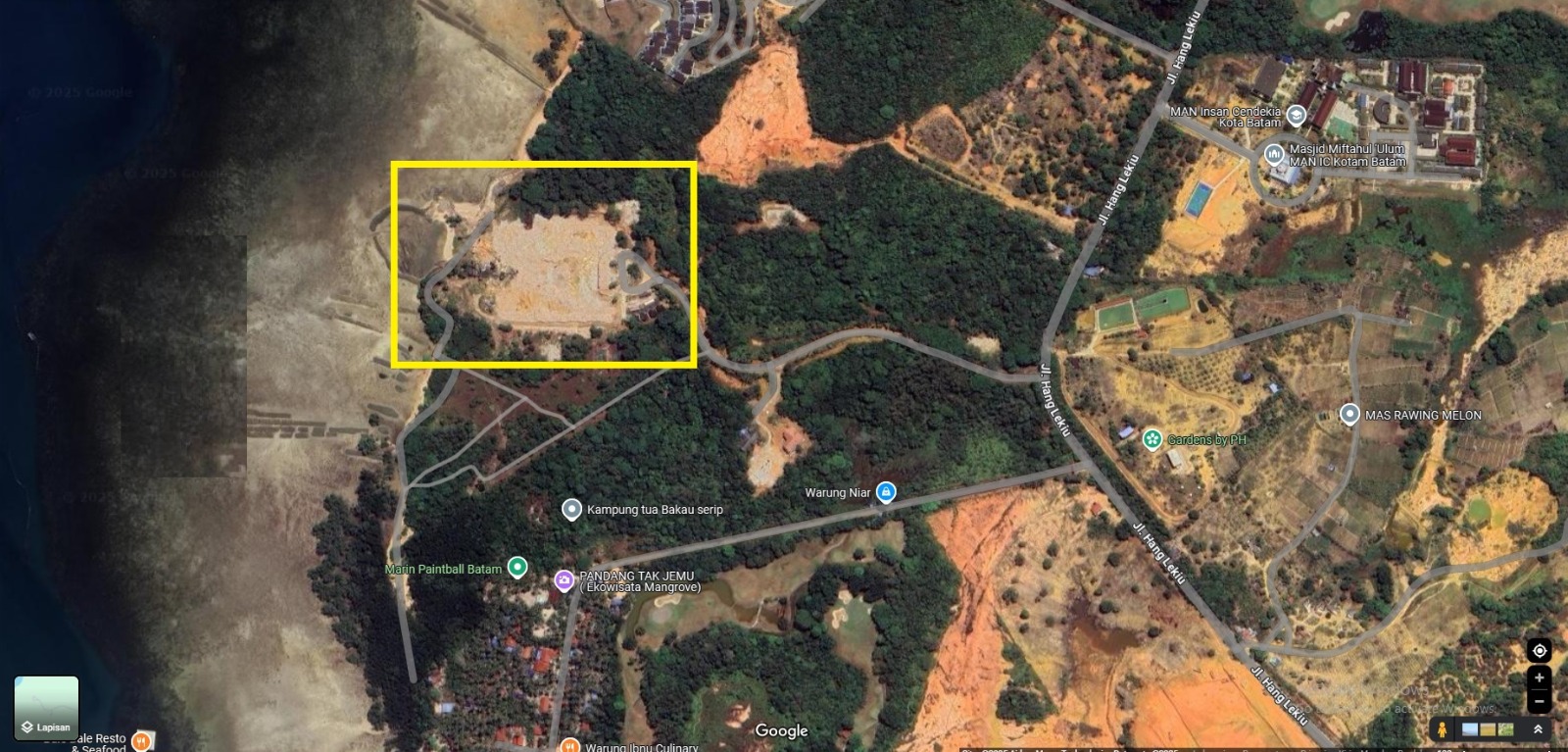Open Kampung tua Bakau serip marker
The width and height of the screenshot is (1568, 752).
pyautogui.click(x=571, y=509)
